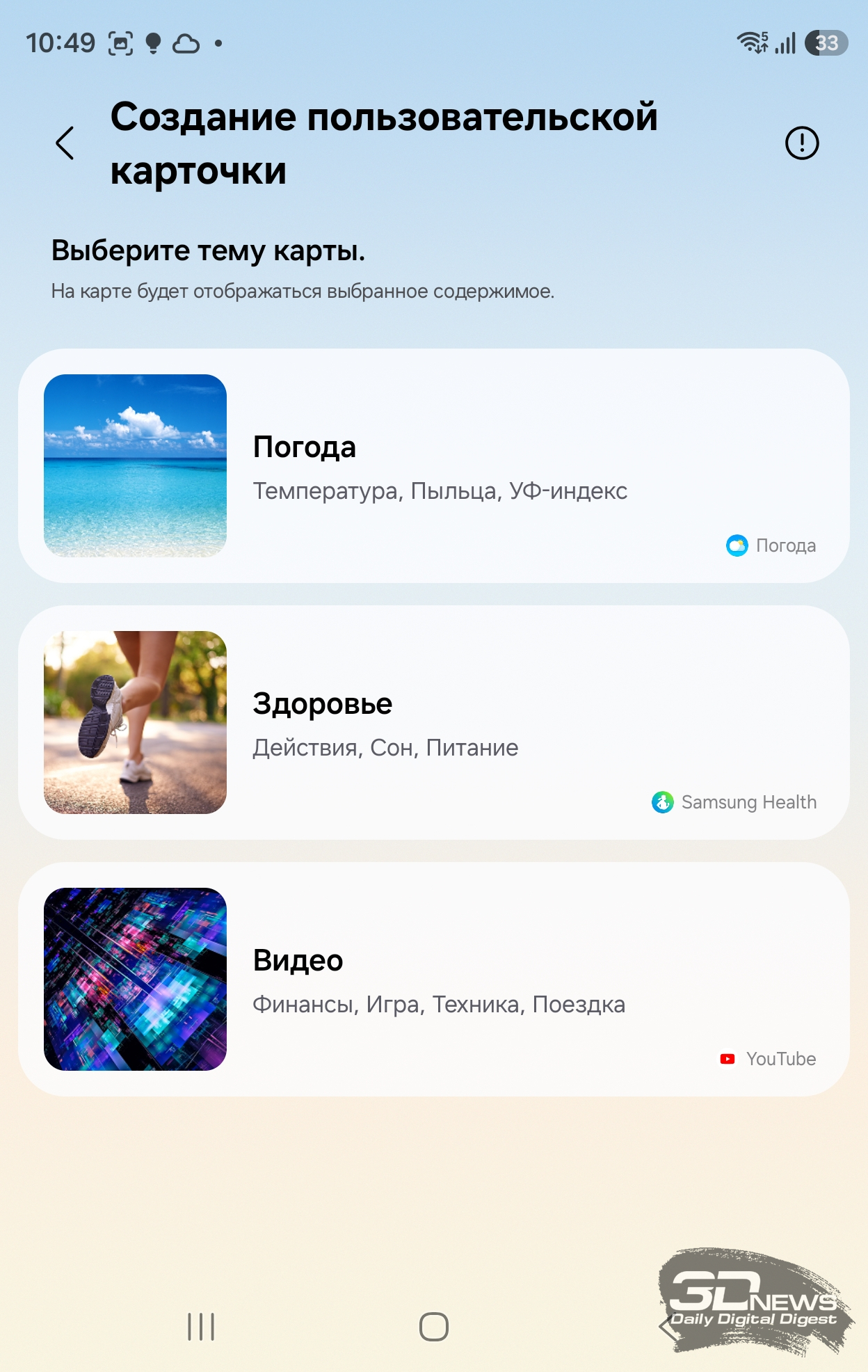Tap the system home button

(434, 1327)
